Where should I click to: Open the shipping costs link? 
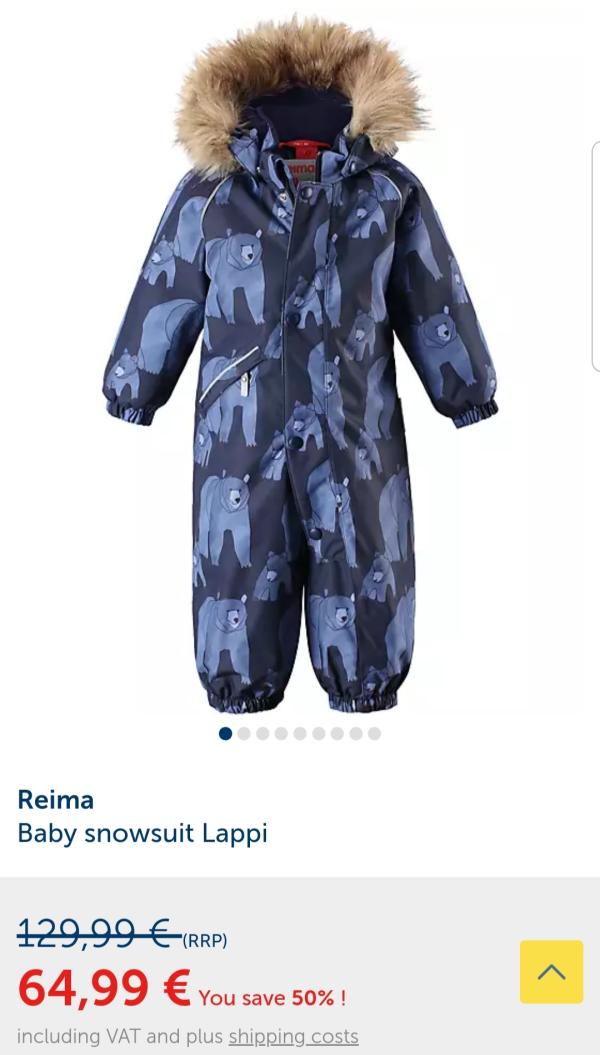293,1036
